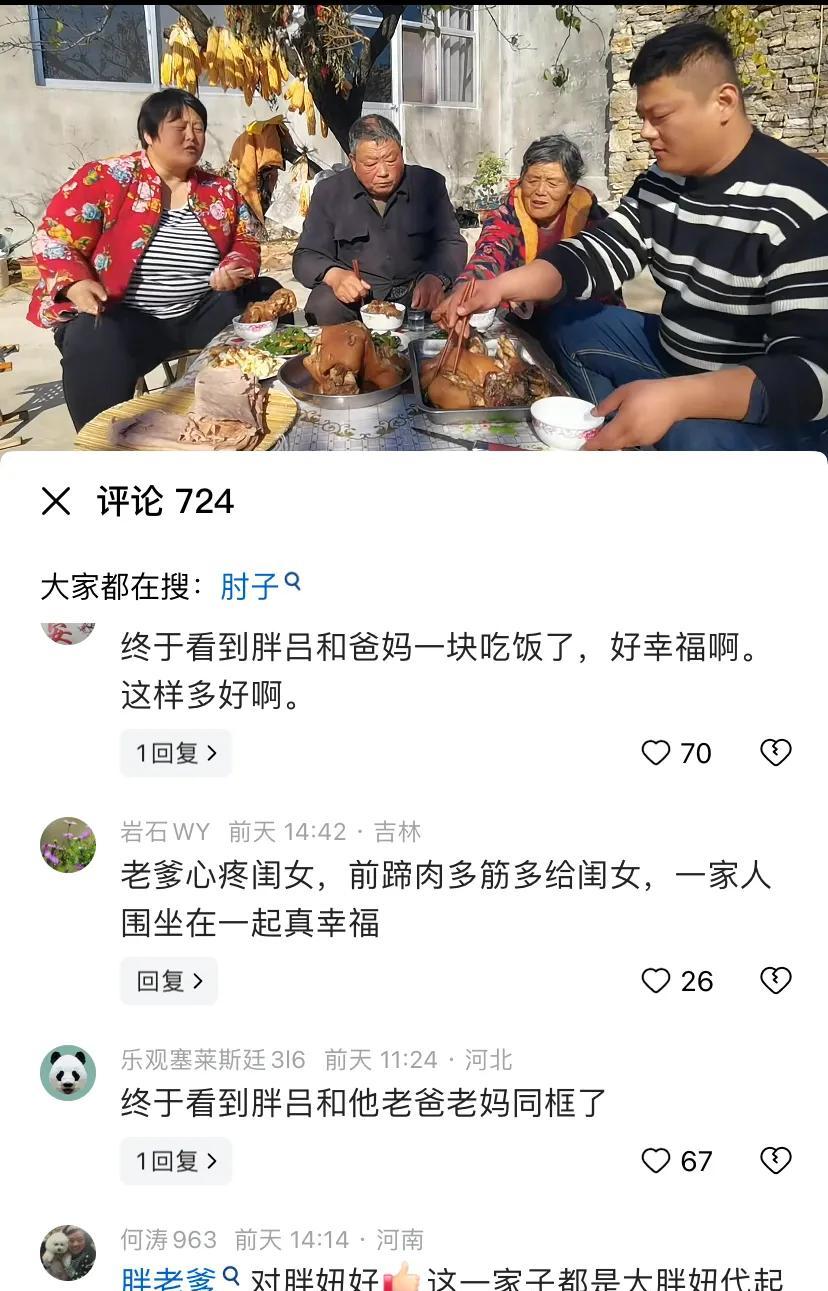Click the heart icon on 岩石WY's comment
The image size is (828, 1291).
click(655, 981)
